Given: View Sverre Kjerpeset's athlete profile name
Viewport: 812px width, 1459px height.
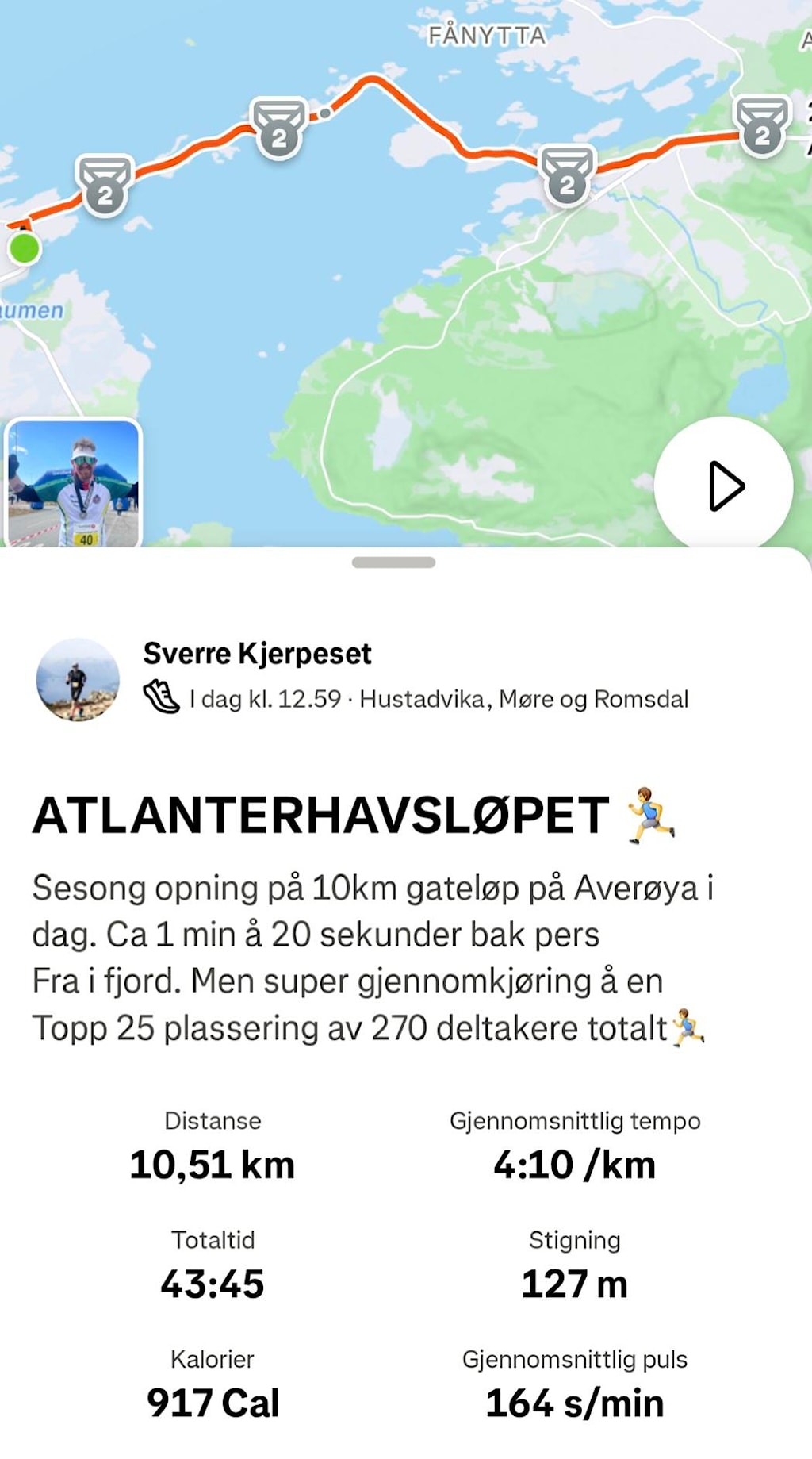Looking at the screenshot, I should point(257,654).
